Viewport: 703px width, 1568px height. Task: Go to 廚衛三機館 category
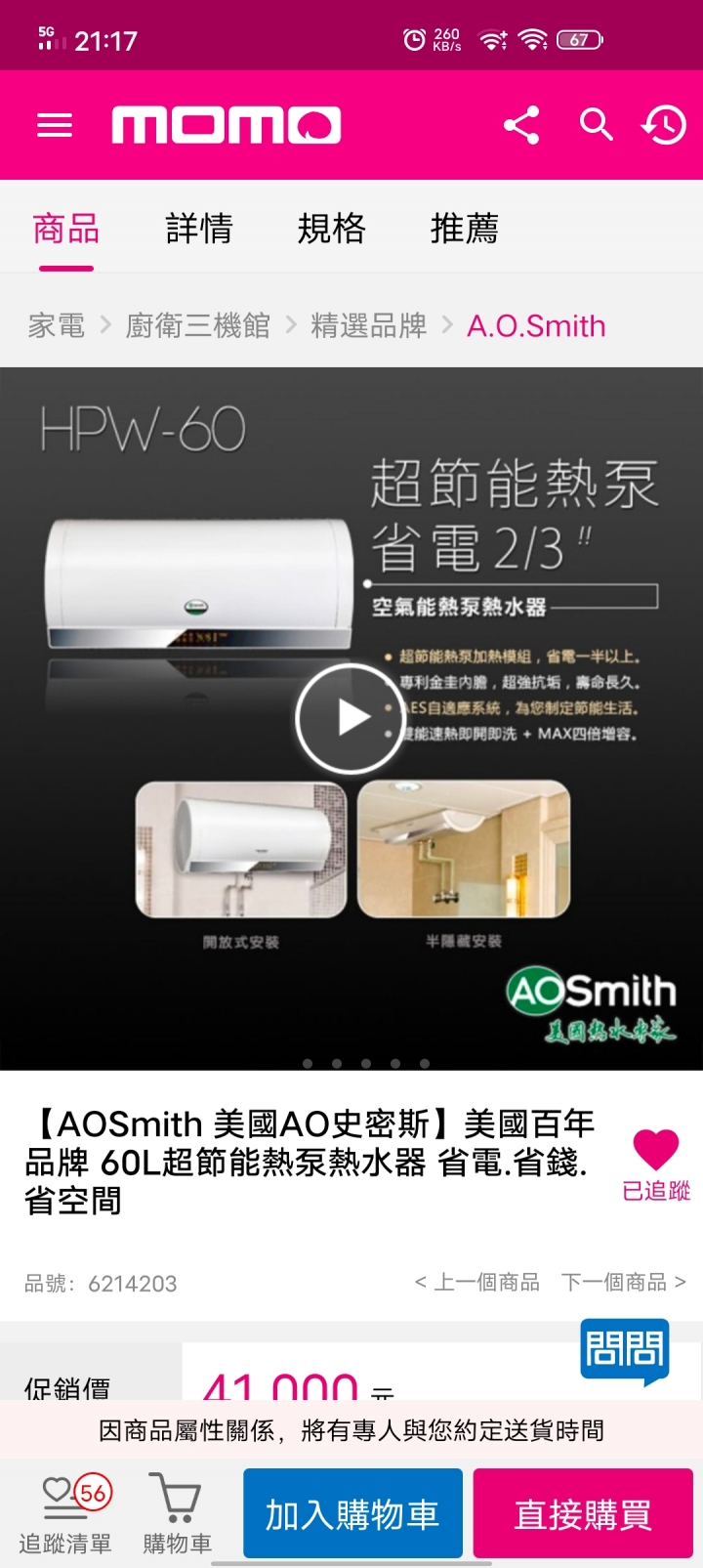pyautogui.click(x=198, y=325)
